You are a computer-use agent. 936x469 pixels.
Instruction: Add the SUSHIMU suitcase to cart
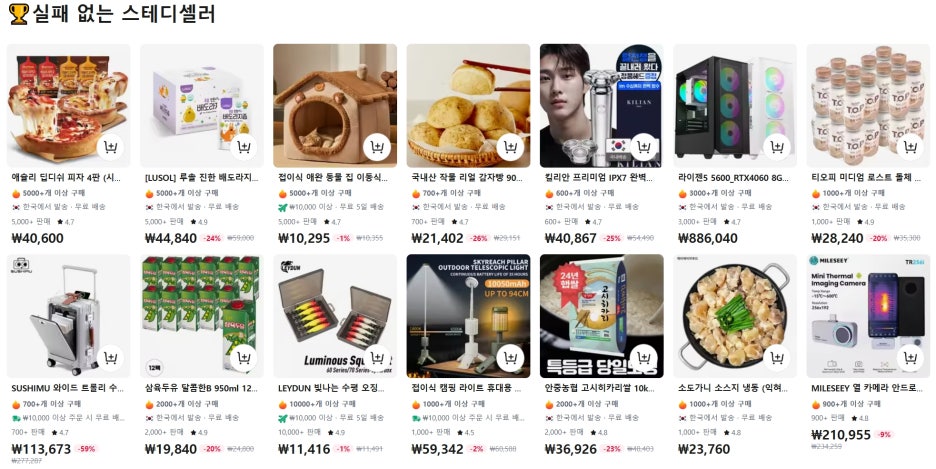tap(110, 358)
